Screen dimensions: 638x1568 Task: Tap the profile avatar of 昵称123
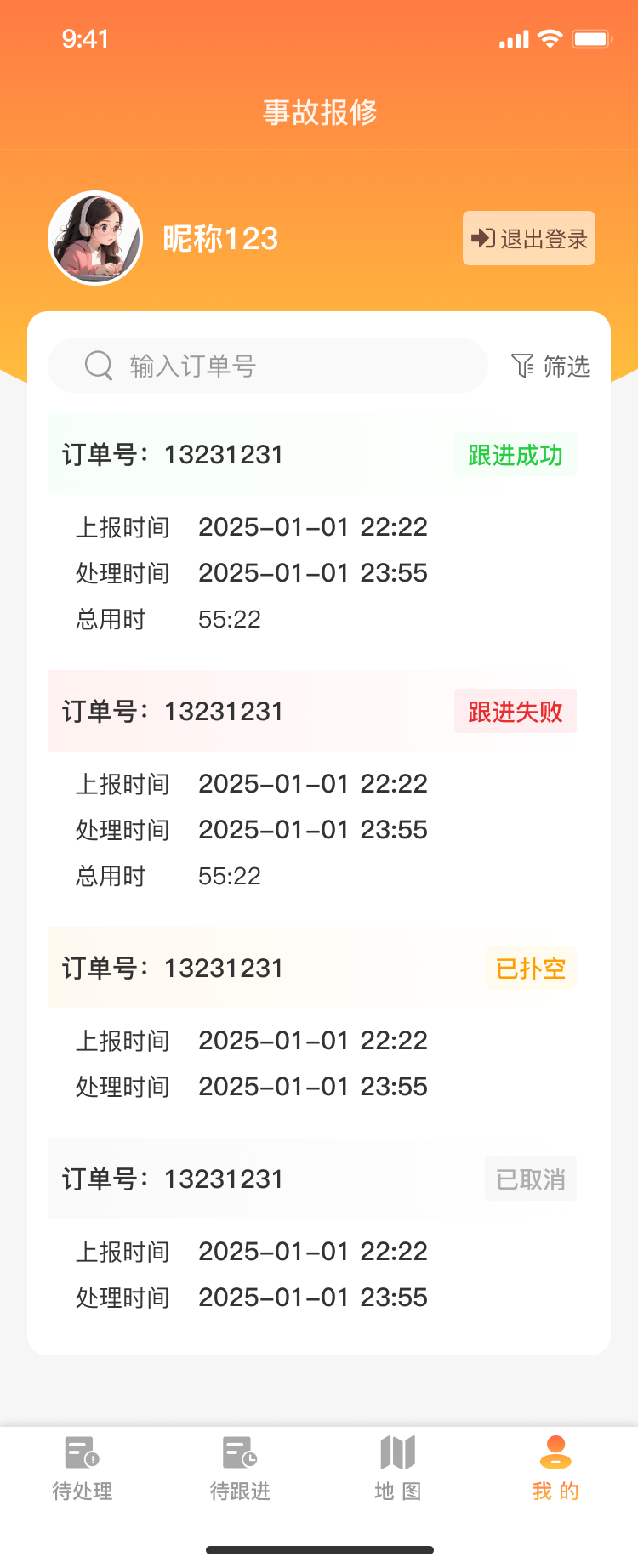pyautogui.click(x=95, y=238)
